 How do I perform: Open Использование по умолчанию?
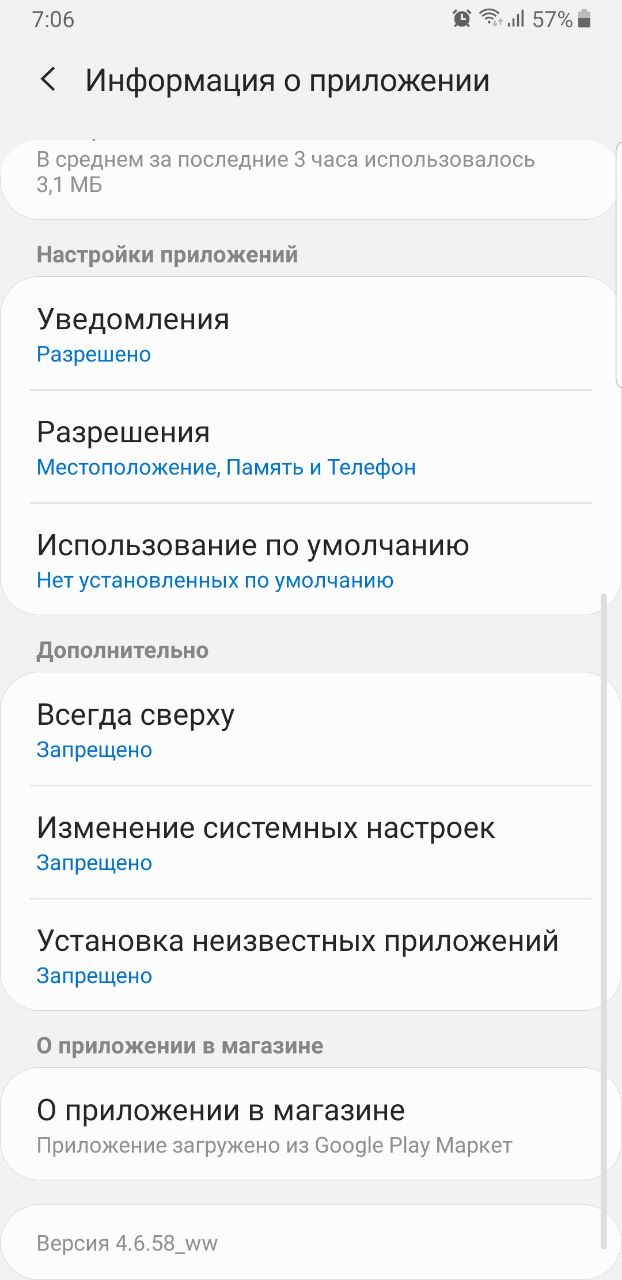(310, 560)
